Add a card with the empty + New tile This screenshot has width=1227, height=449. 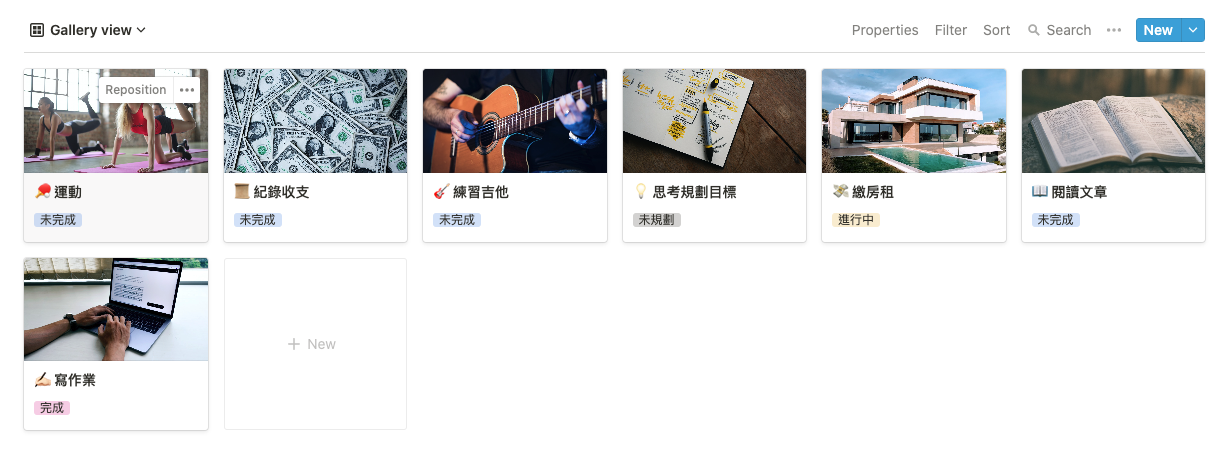(315, 344)
